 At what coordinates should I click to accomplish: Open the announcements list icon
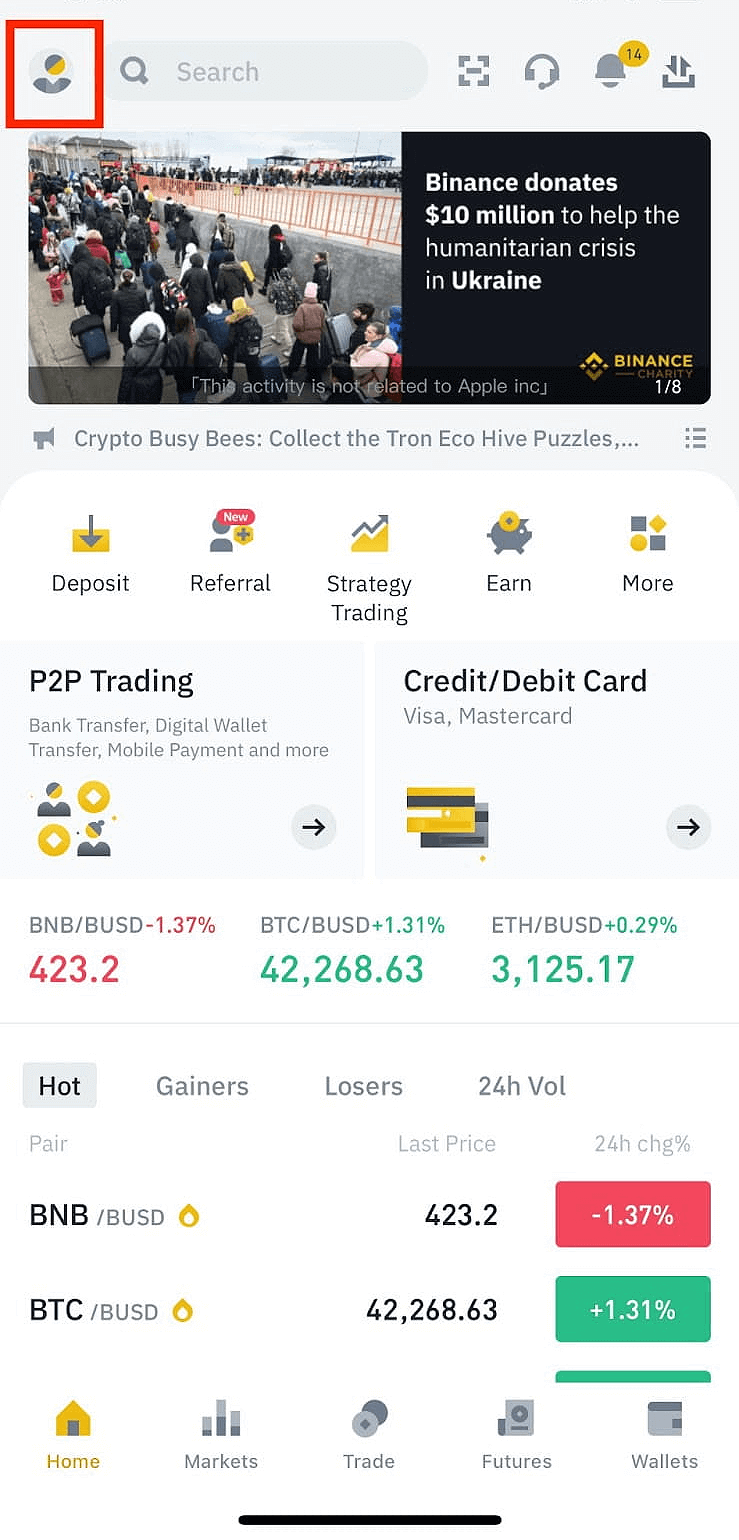coord(695,438)
